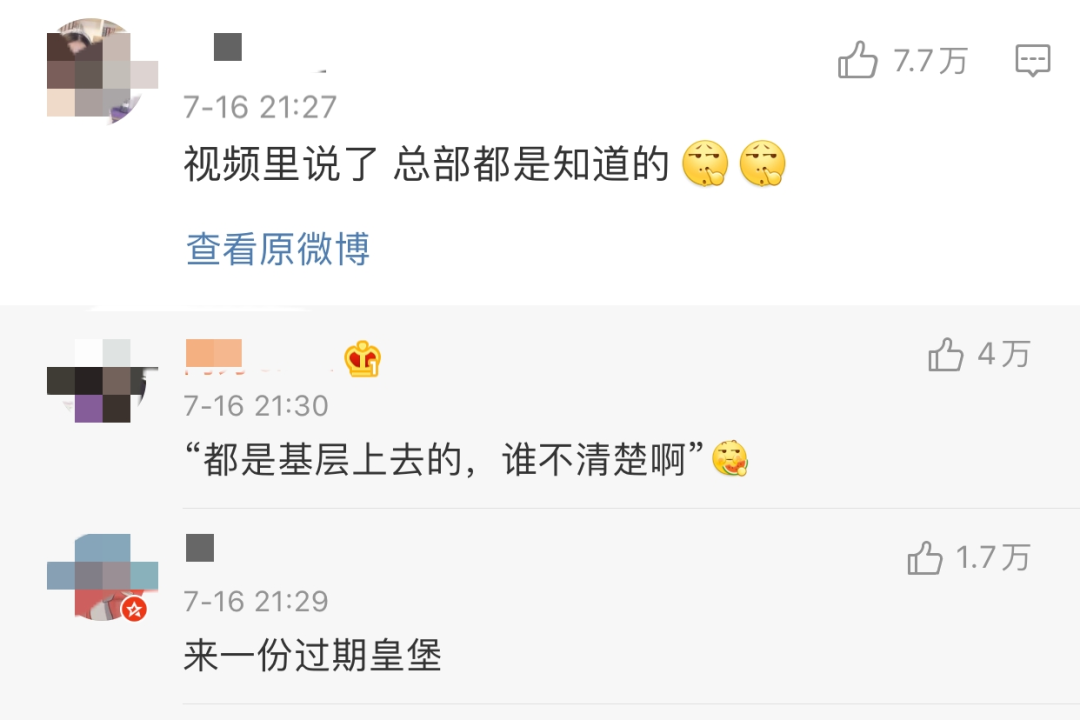Open the avatar on the 7-16 21:30 reply
The height and width of the screenshot is (720, 1080).
(x=100, y=381)
